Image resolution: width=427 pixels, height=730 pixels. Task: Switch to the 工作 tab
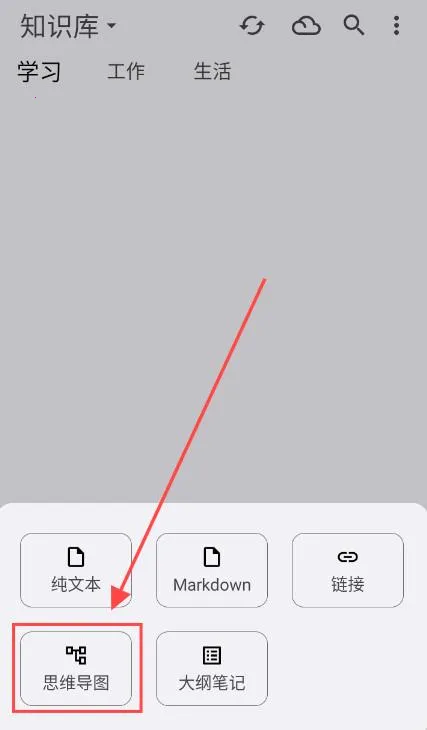pyautogui.click(x=126, y=72)
